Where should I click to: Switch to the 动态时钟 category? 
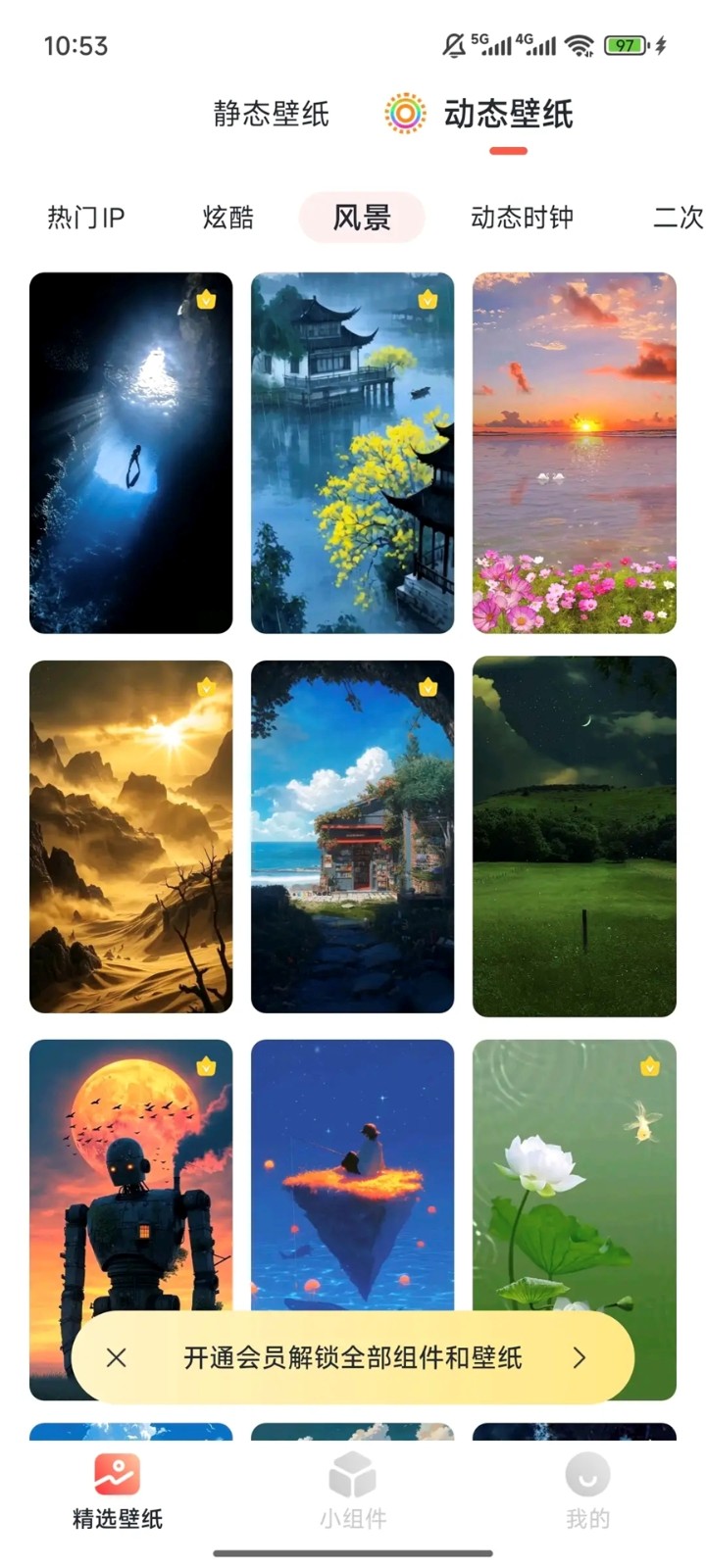coord(521,218)
